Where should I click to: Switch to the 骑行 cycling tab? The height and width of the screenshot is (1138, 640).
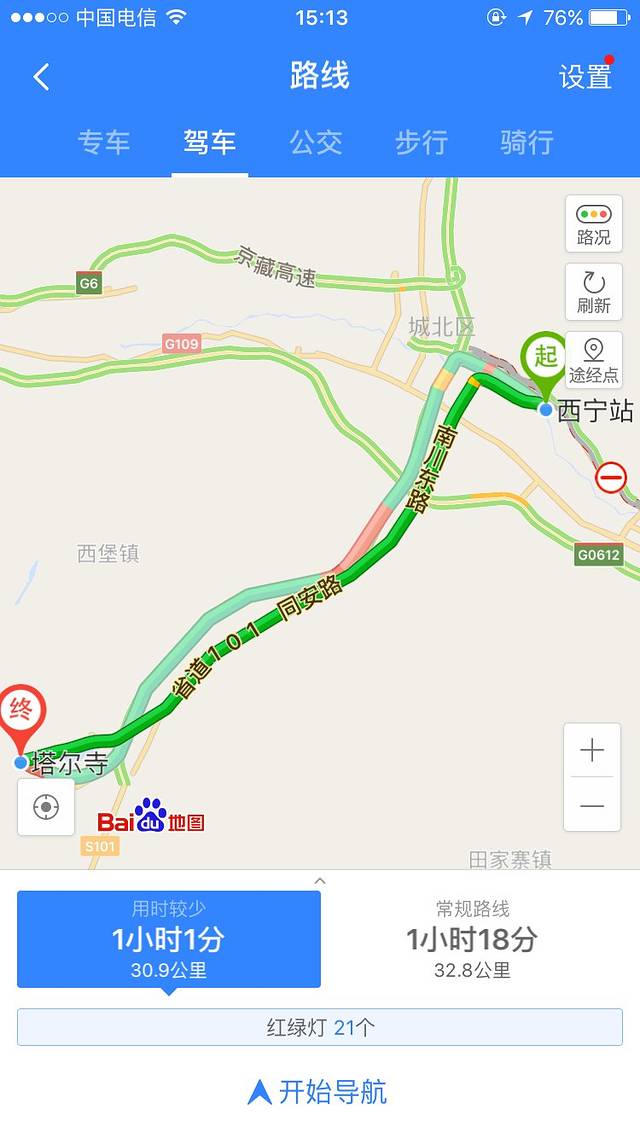point(527,143)
